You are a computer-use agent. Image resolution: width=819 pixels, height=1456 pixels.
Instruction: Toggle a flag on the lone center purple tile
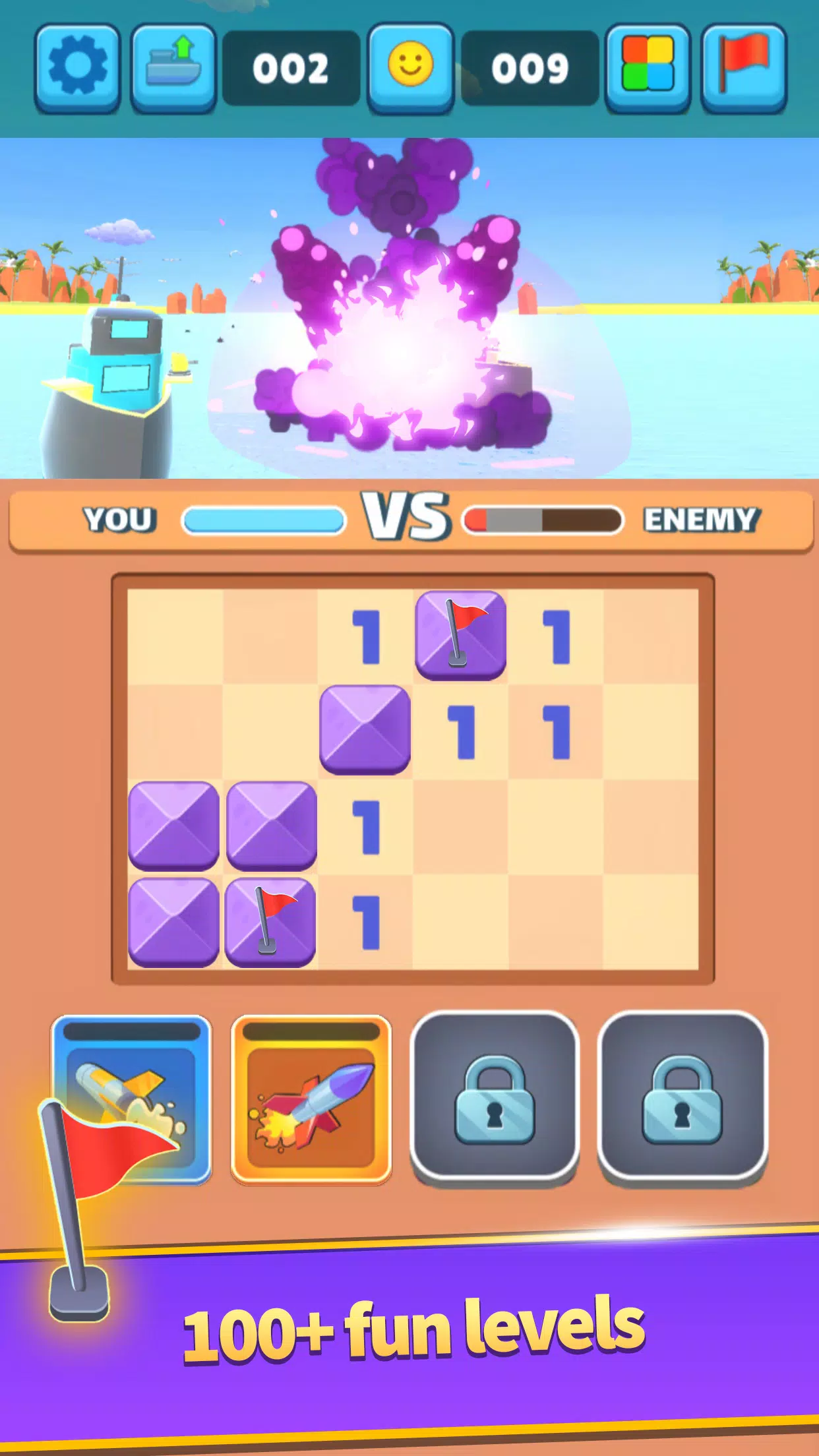[x=366, y=730]
